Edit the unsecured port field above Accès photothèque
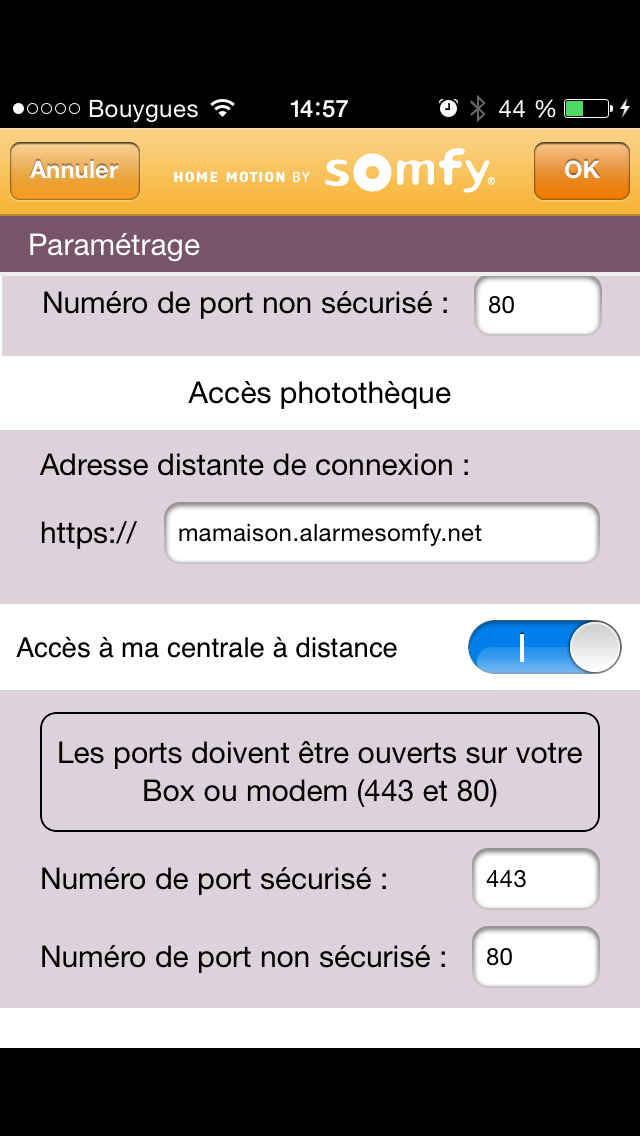This screenshot has height=1136, width=640. point(537,305)
